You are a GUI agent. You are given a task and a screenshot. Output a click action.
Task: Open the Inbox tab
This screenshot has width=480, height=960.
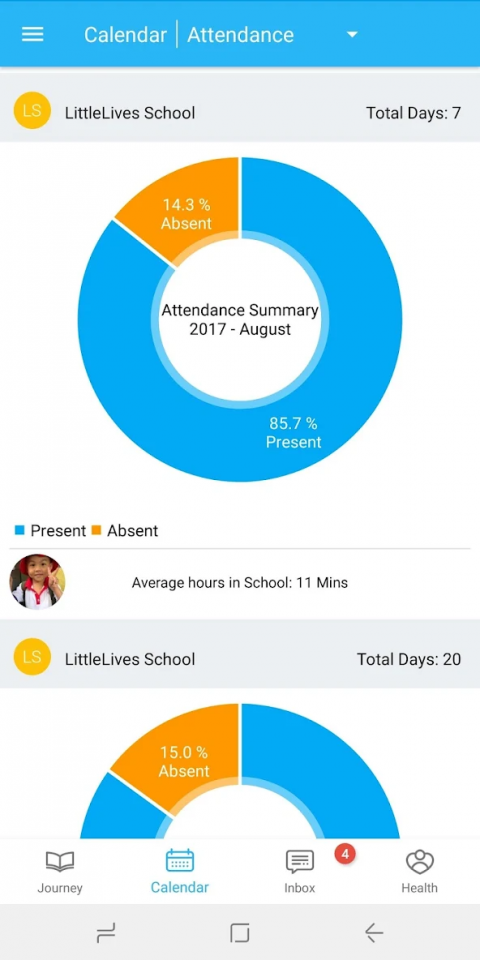pos(300,871)
